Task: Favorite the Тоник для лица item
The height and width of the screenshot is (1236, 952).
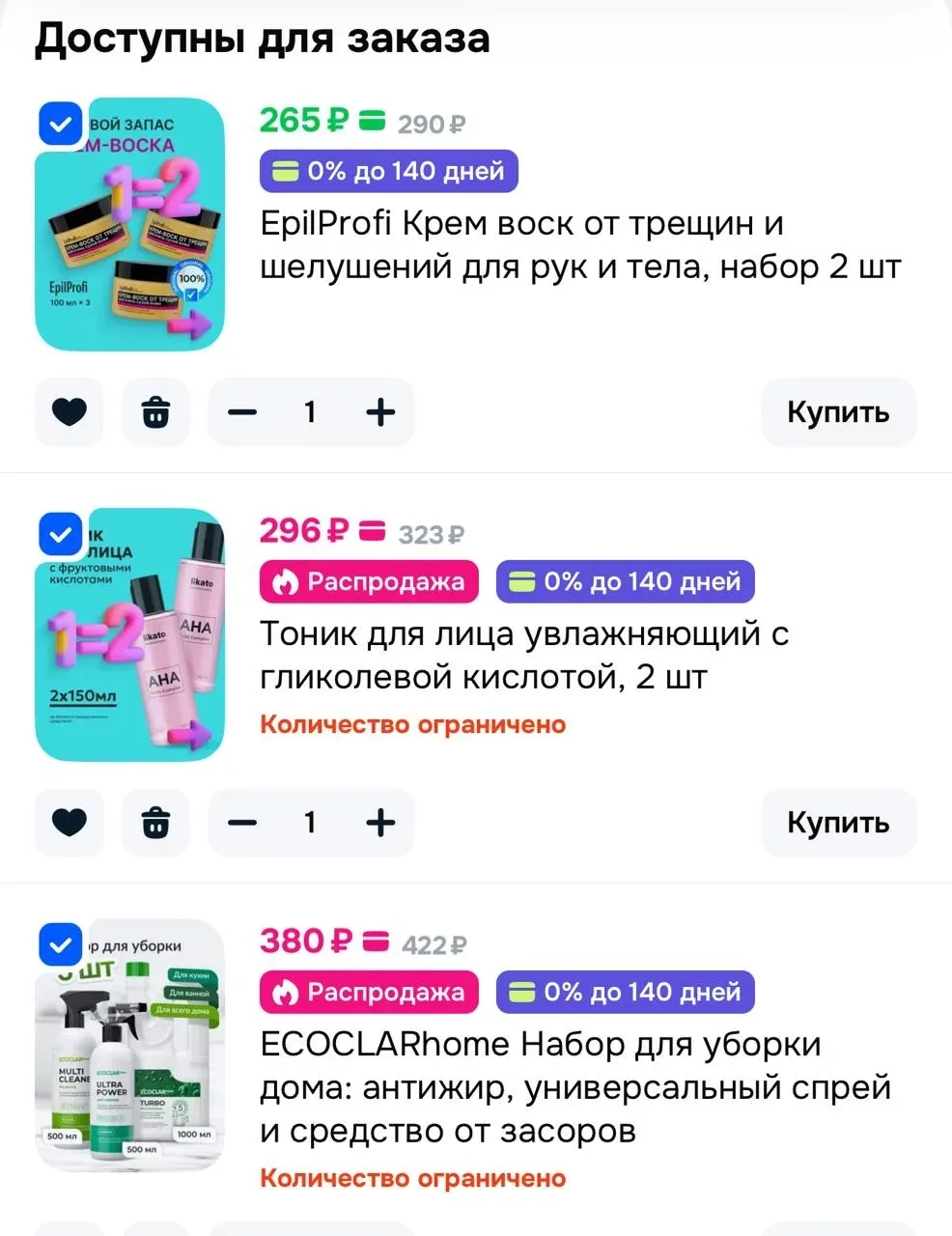Action: point(70,823)
